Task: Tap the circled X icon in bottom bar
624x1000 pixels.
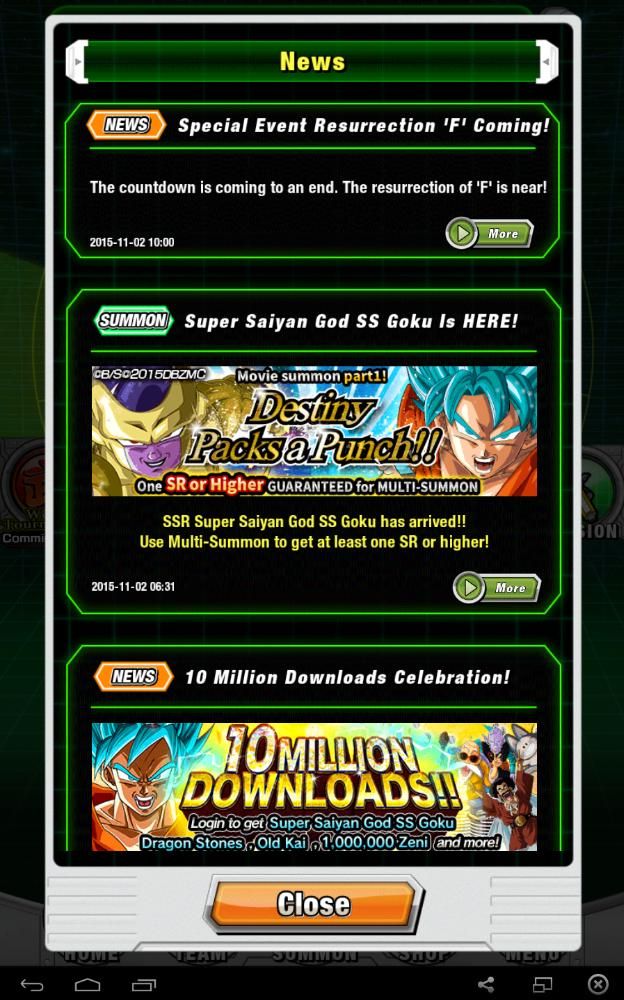Action: (x=598, y=985)
